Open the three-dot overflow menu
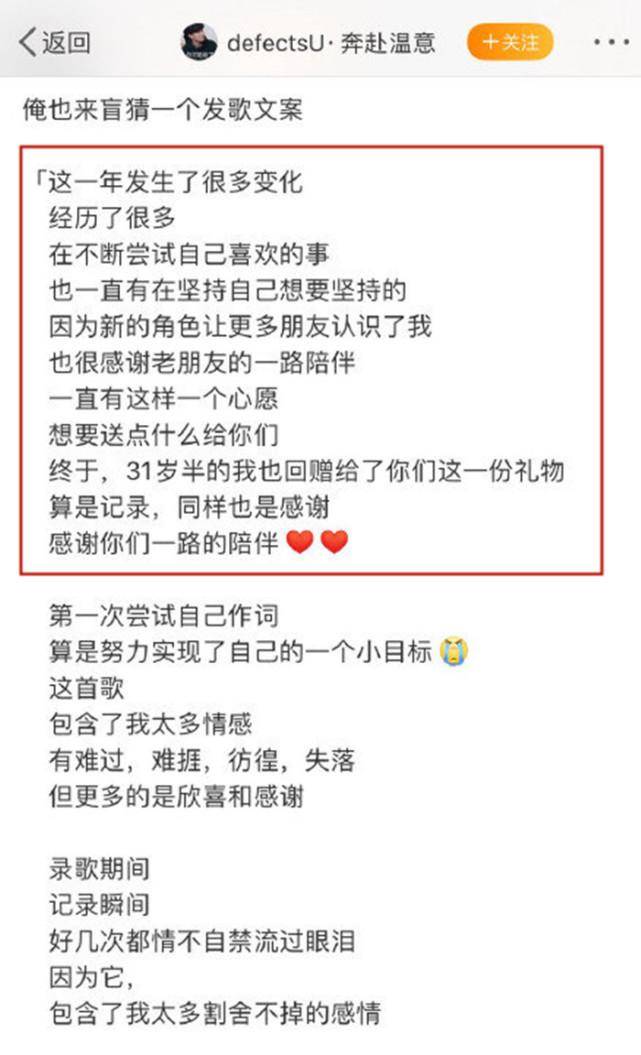The image size is (641, 1055). point(610,43)
